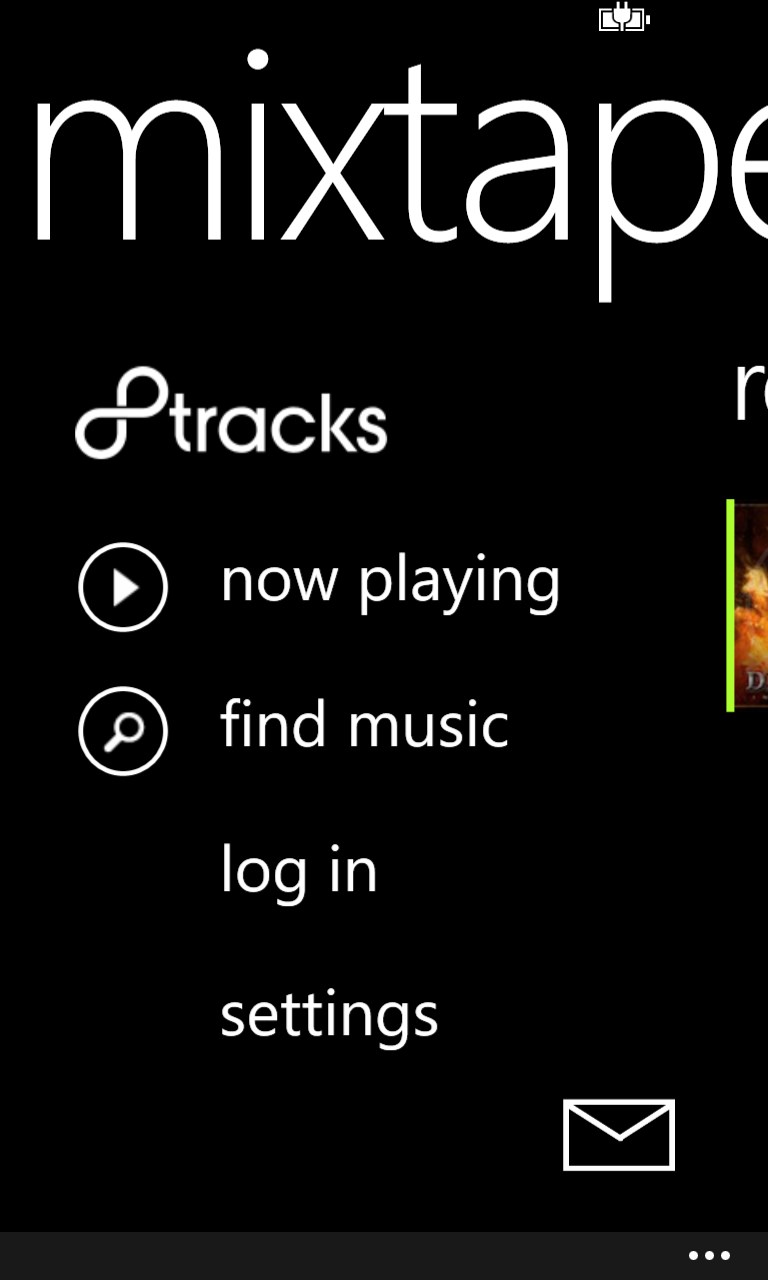Select the log in option
Screen dimensions: 768x1280
tap(299, 872)
